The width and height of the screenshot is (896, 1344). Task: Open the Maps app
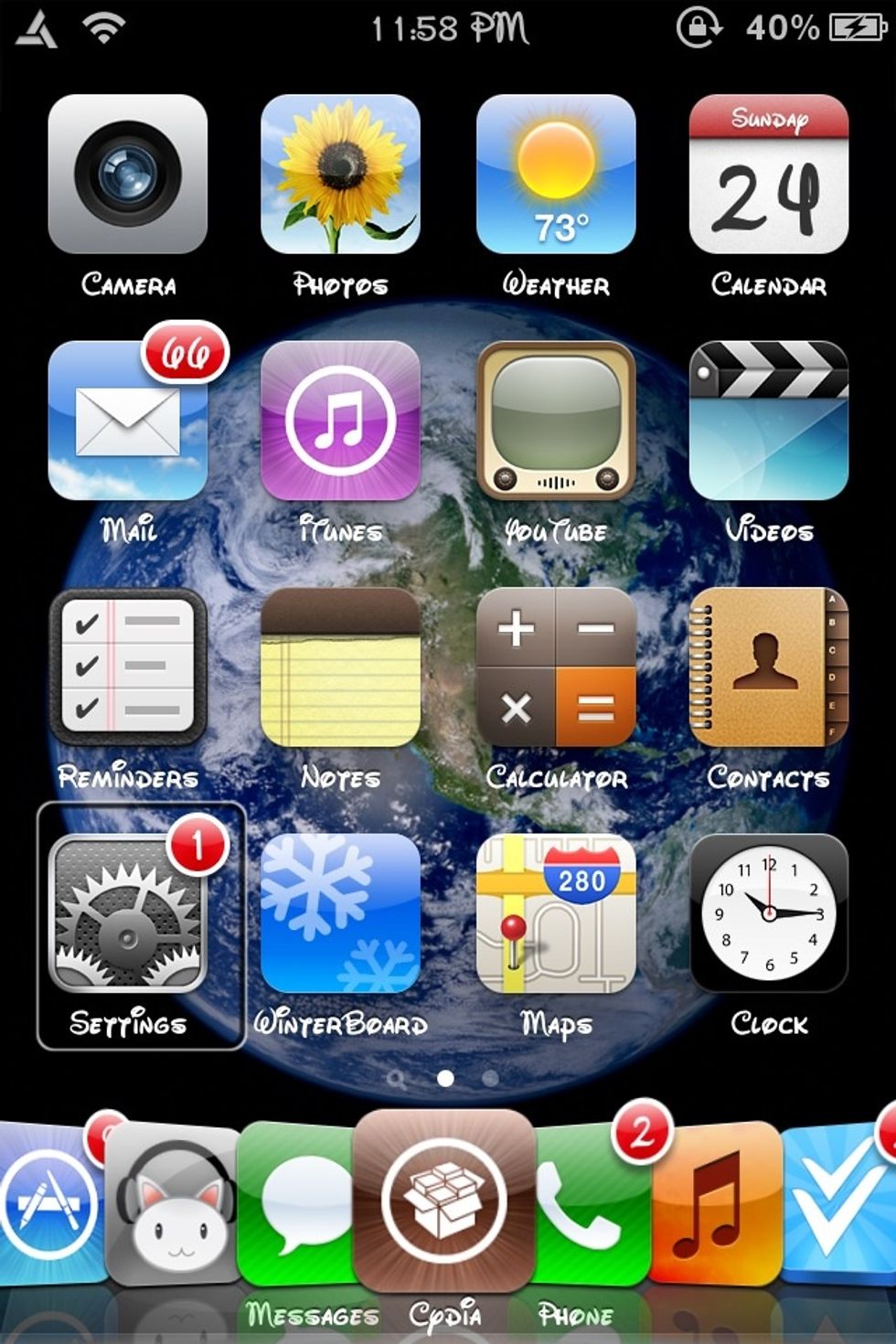click(x=556, y=914)
